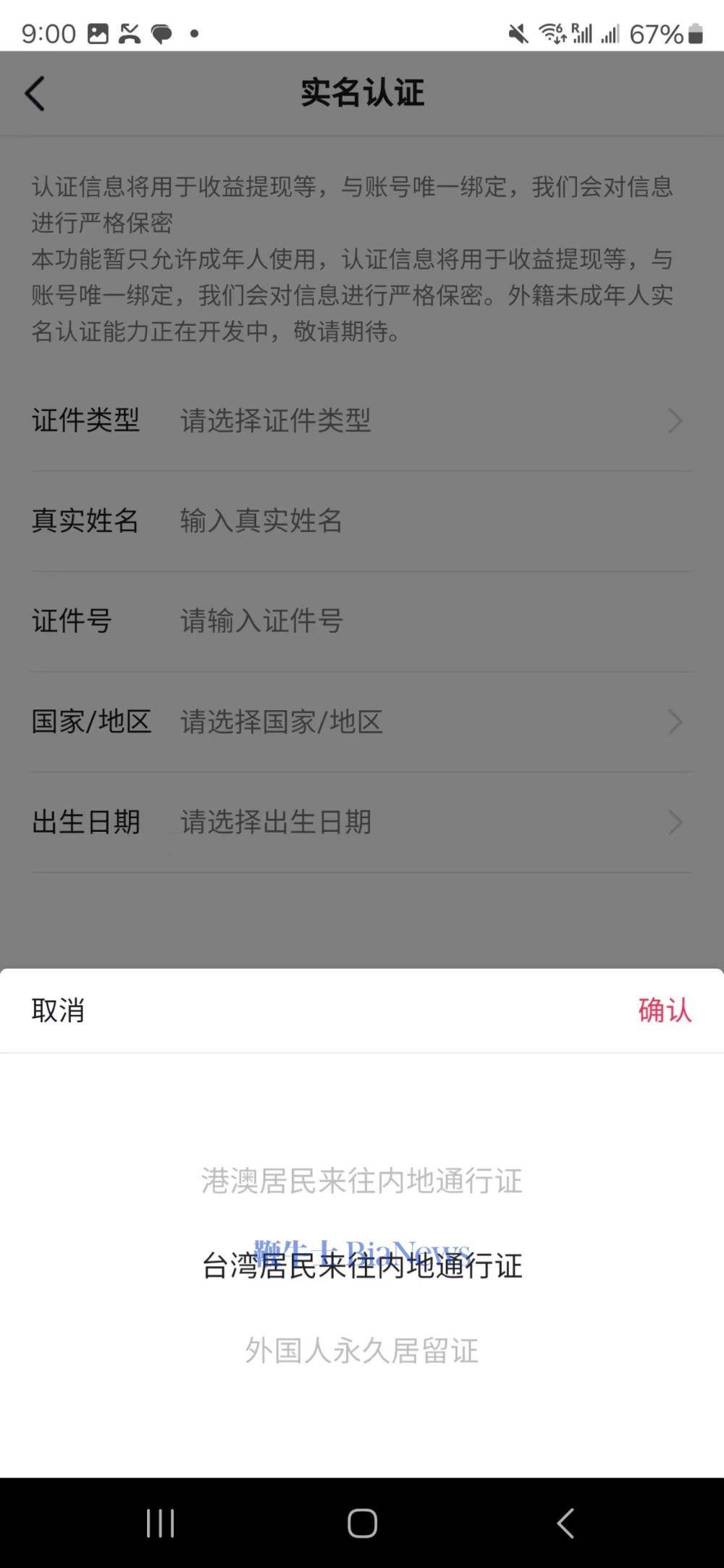Open the 出生日期 date picker
Screen dimensions: 724x1568
click(x=362, y=822)
